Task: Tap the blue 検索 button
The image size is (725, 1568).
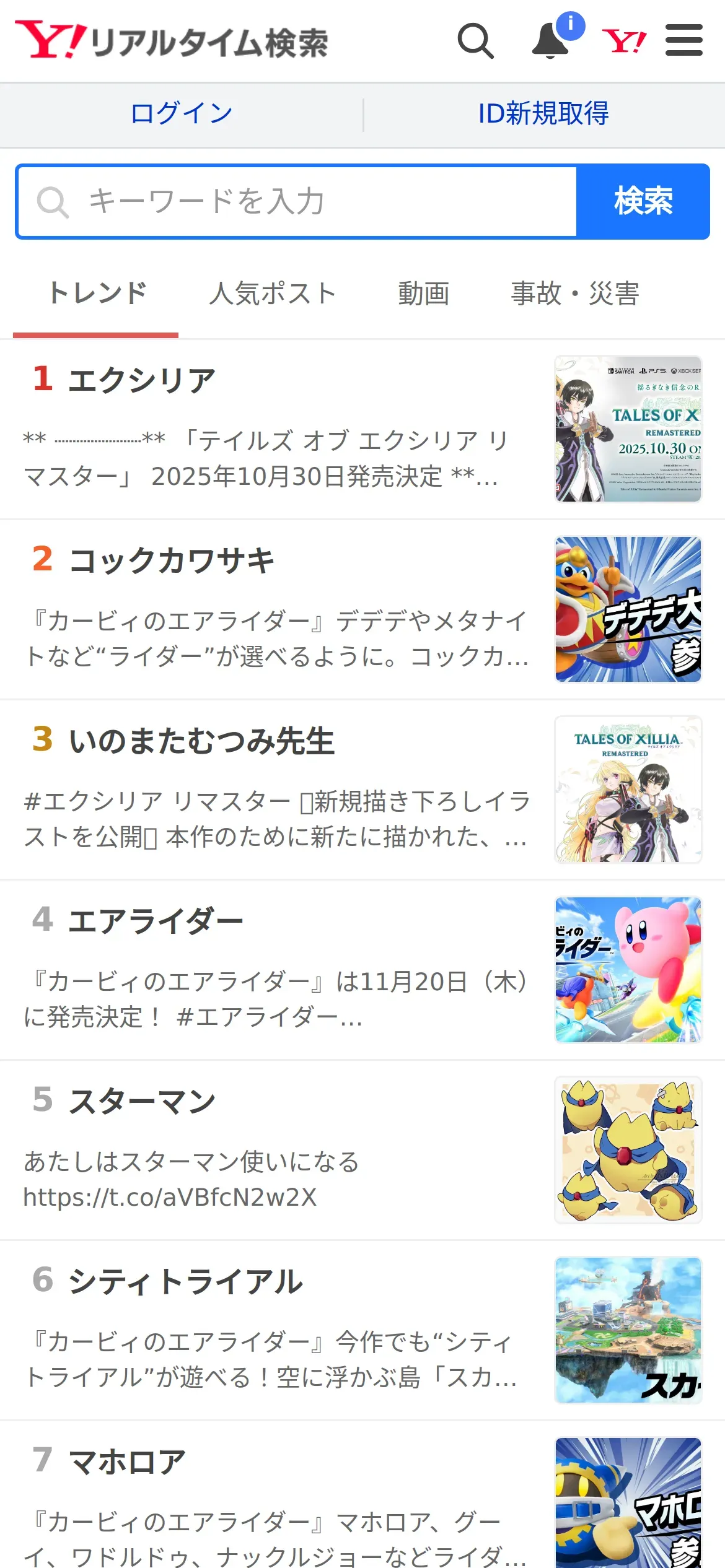Action: pos(643,202)
